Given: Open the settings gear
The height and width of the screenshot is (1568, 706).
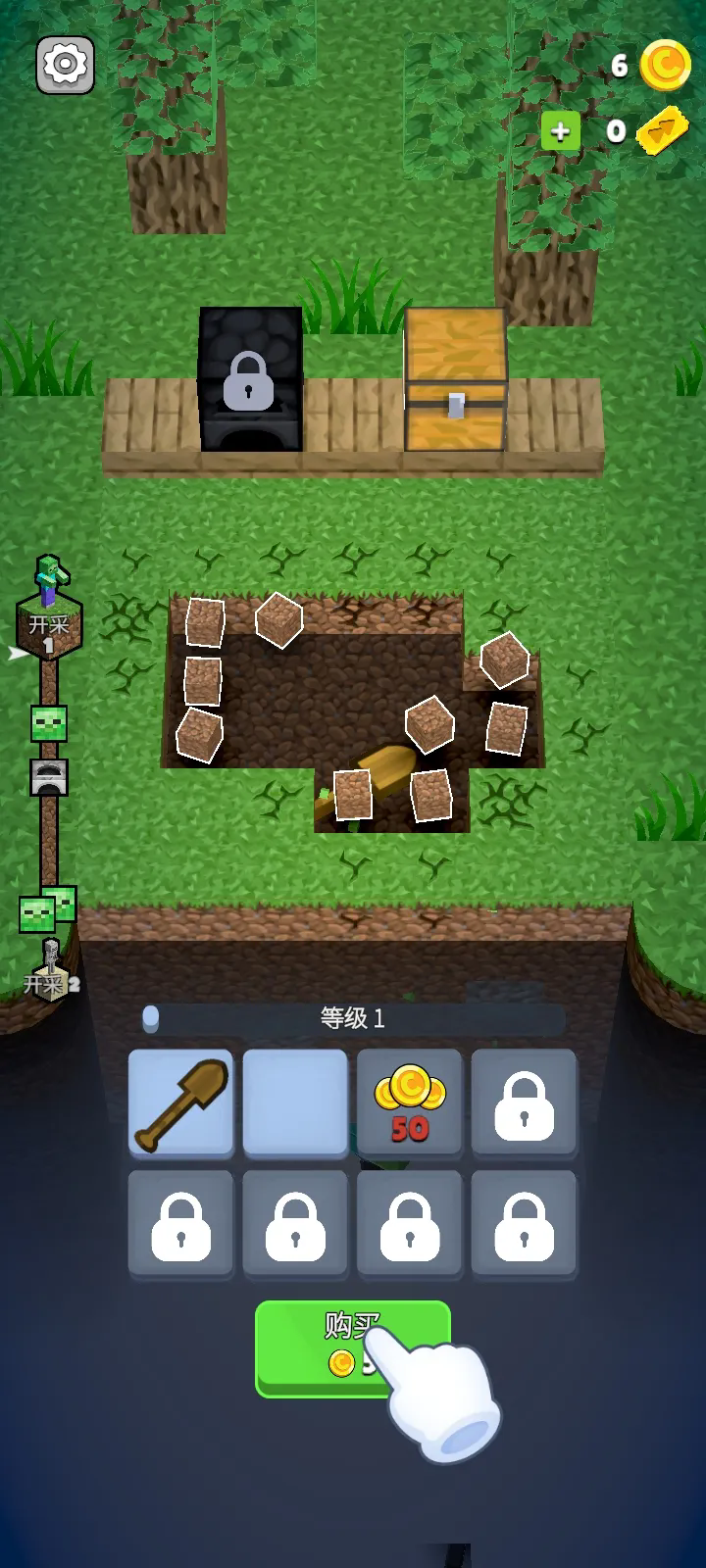Looking at the screenshot, I should click(66, 66).
